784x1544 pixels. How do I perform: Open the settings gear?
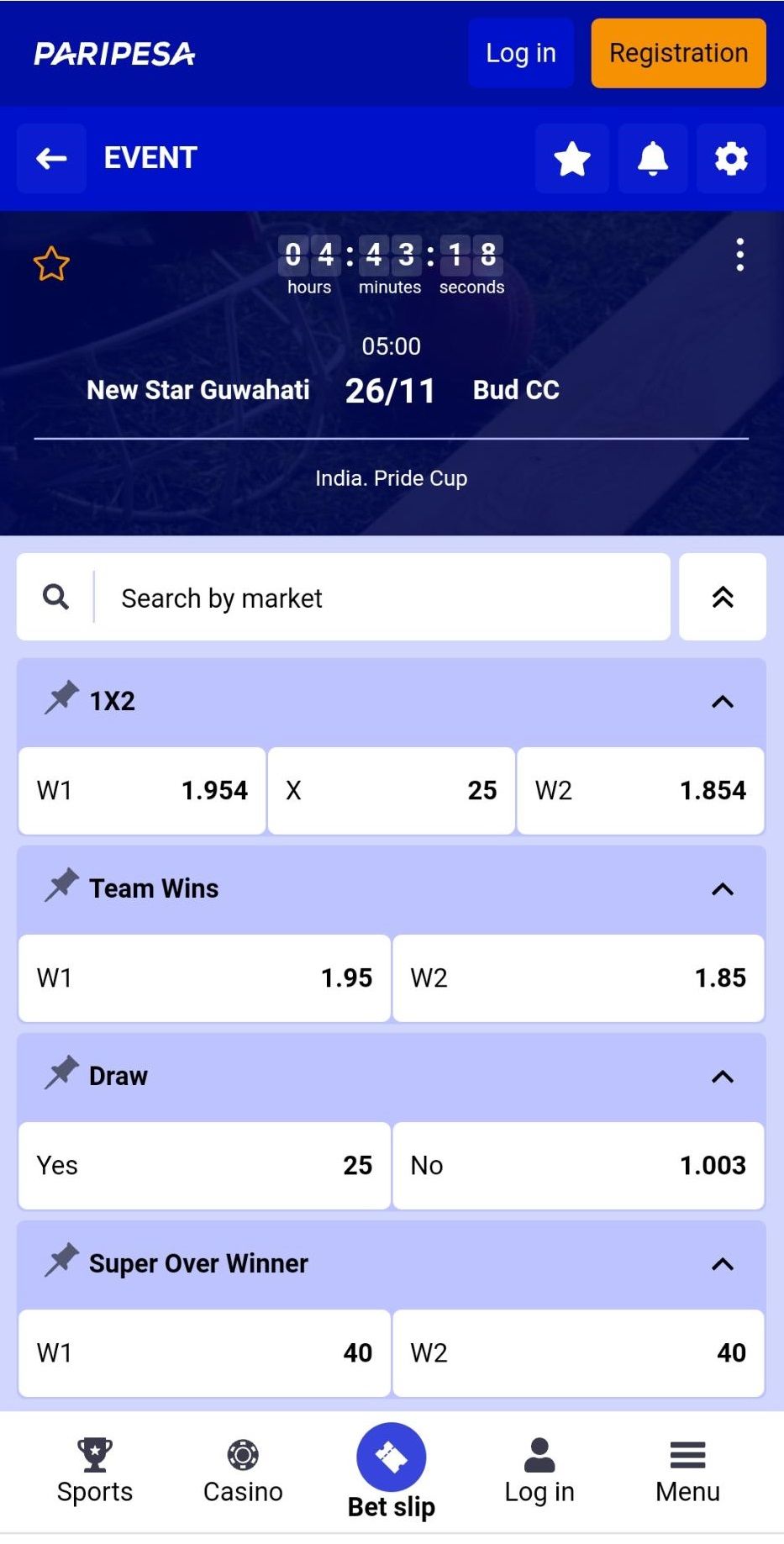[x=731, y=158]
